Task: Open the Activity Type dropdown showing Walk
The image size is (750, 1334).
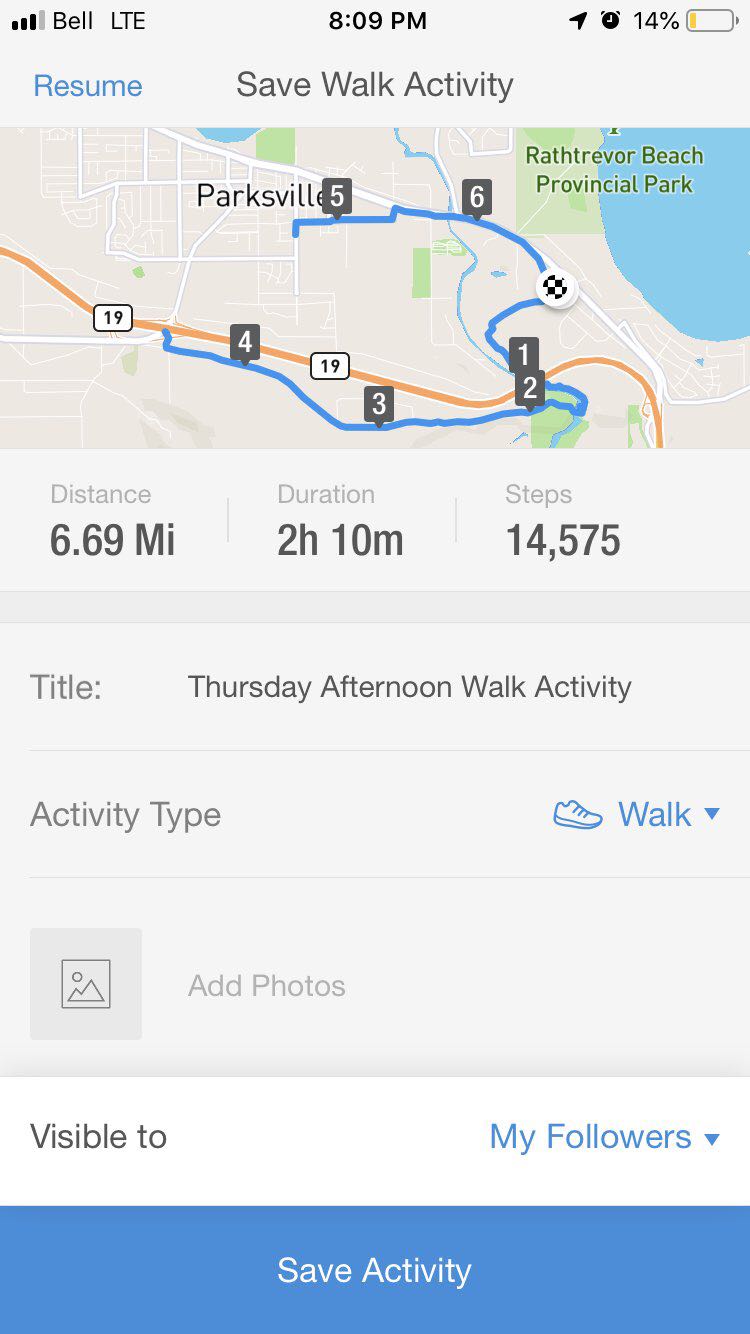Action: tap(636, 815)
